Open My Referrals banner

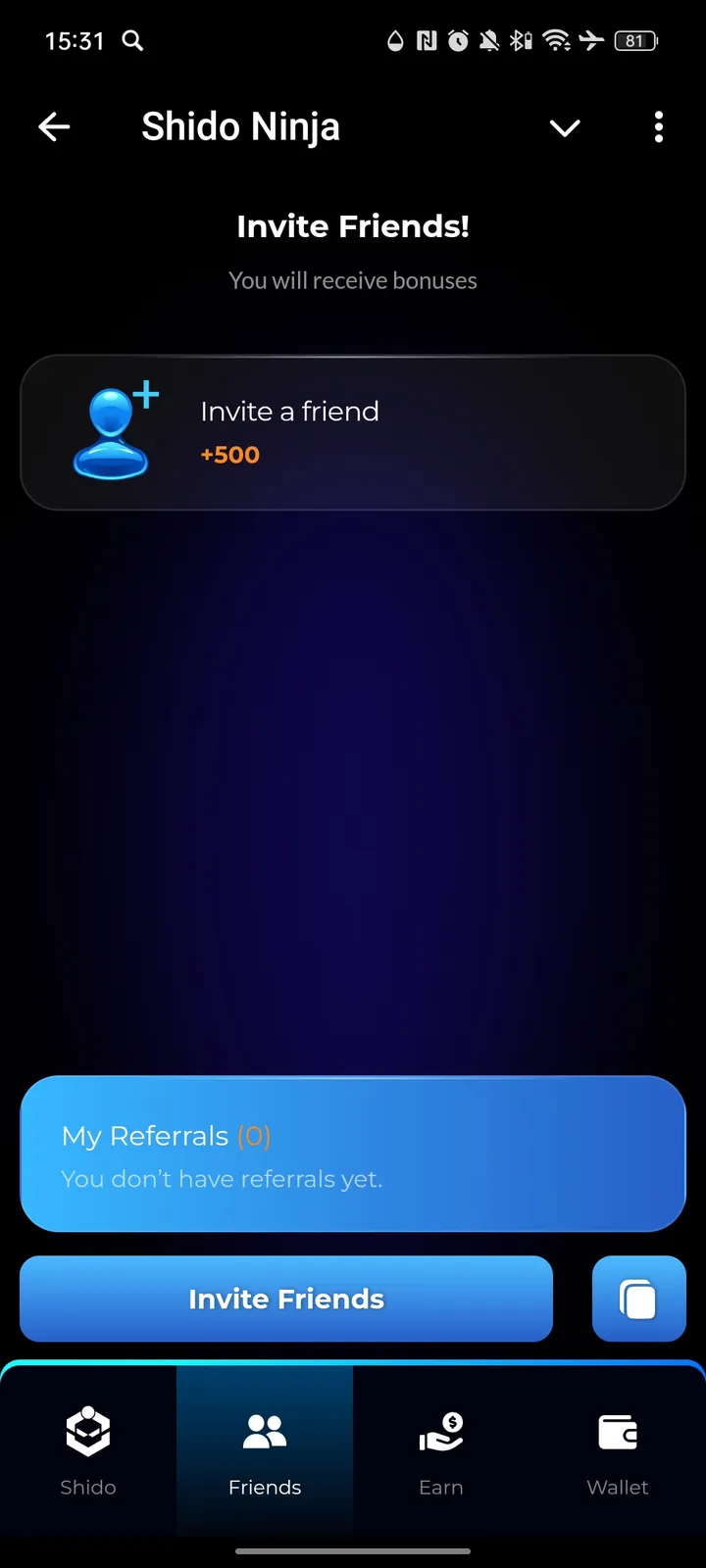[353, 1153]
